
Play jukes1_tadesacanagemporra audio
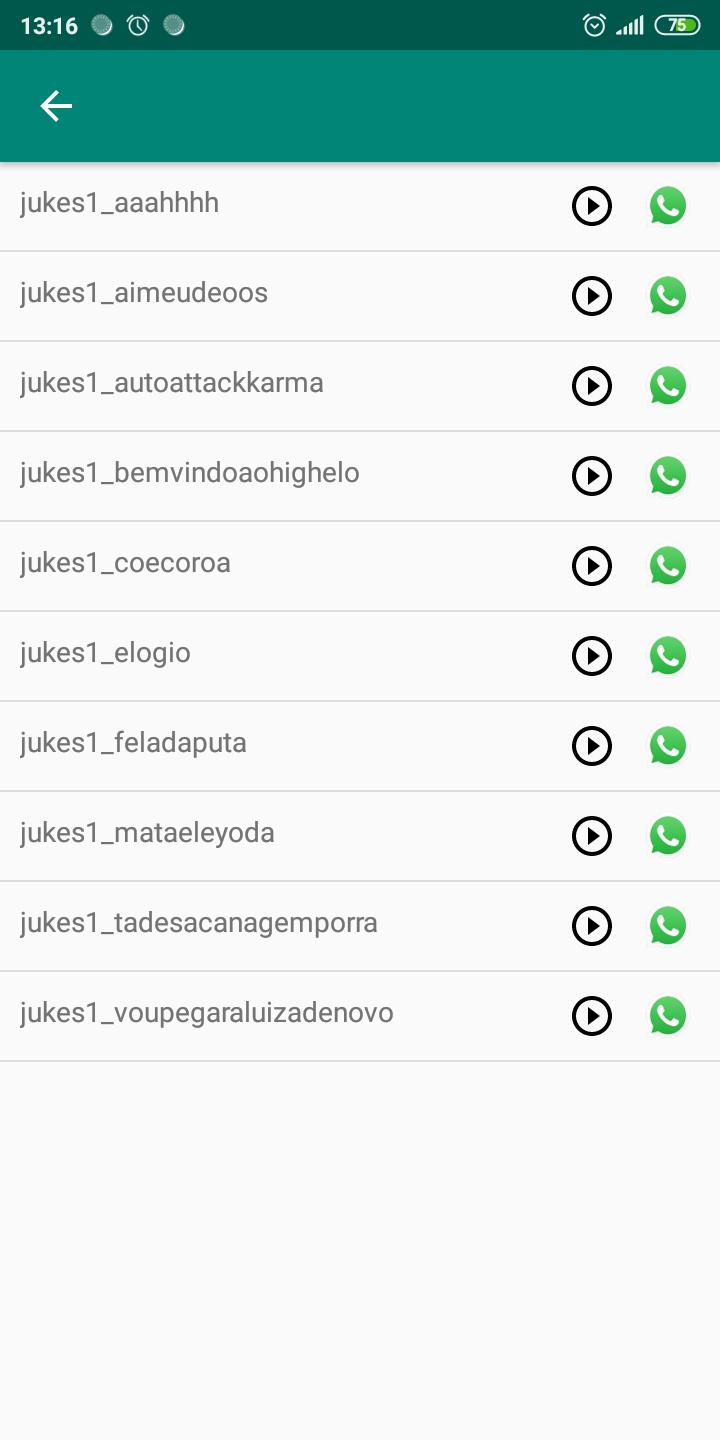(592, 926)
